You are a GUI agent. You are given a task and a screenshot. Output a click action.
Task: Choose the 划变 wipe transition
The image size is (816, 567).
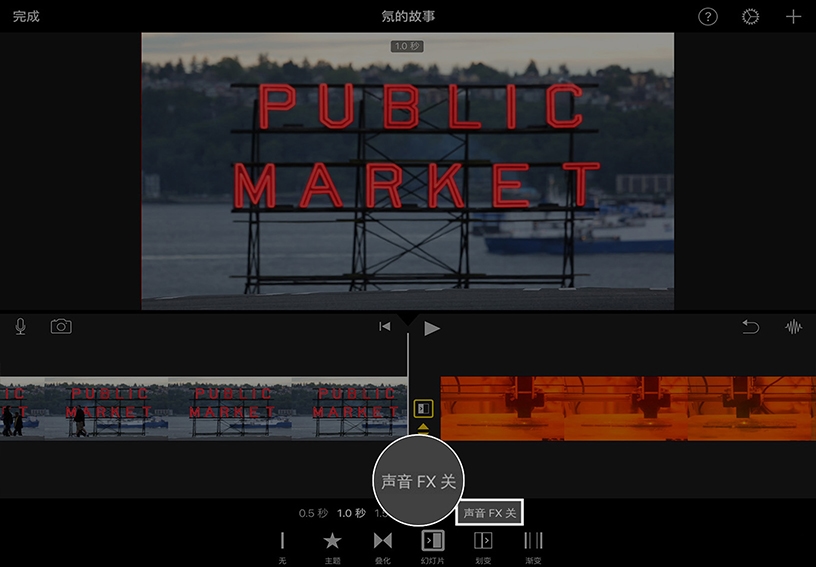483,545
